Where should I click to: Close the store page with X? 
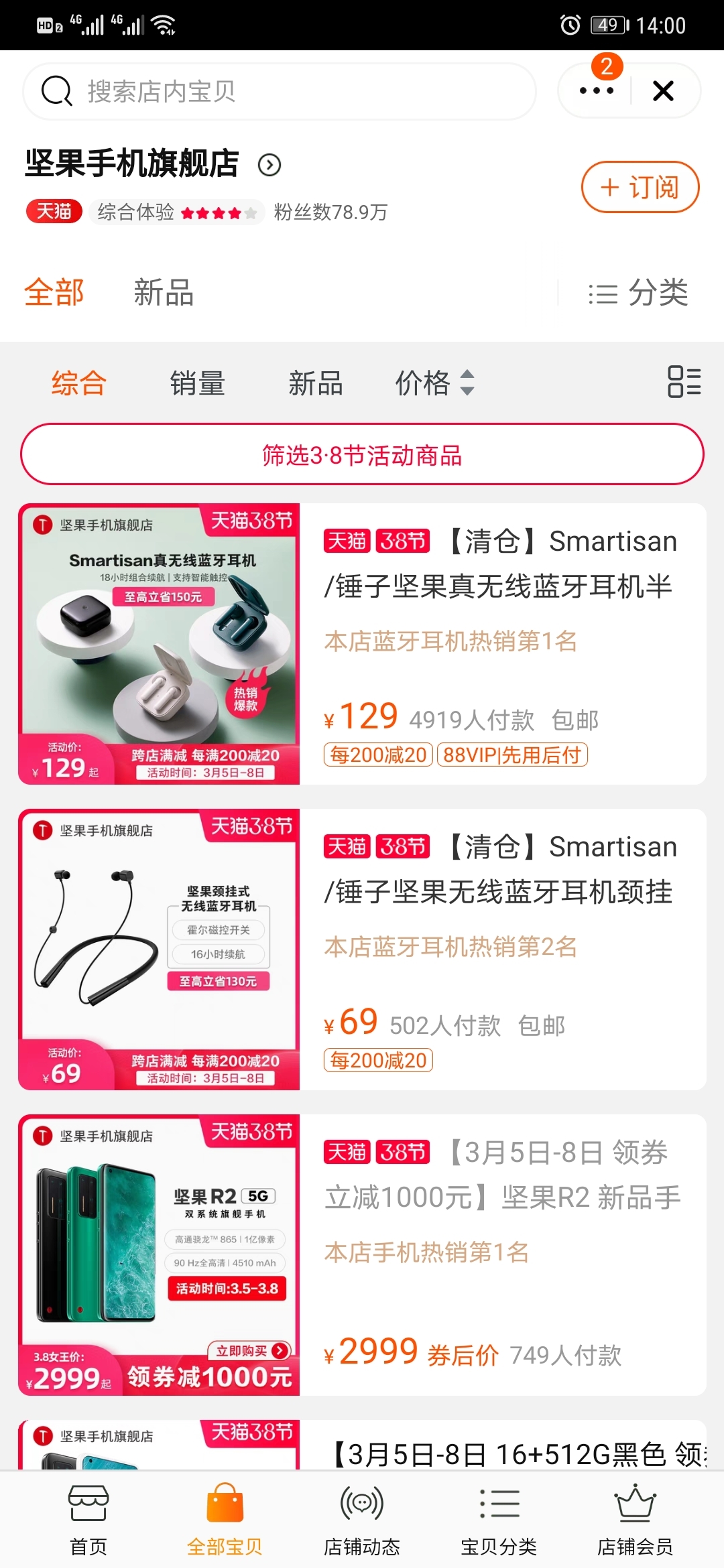[663, 90]
